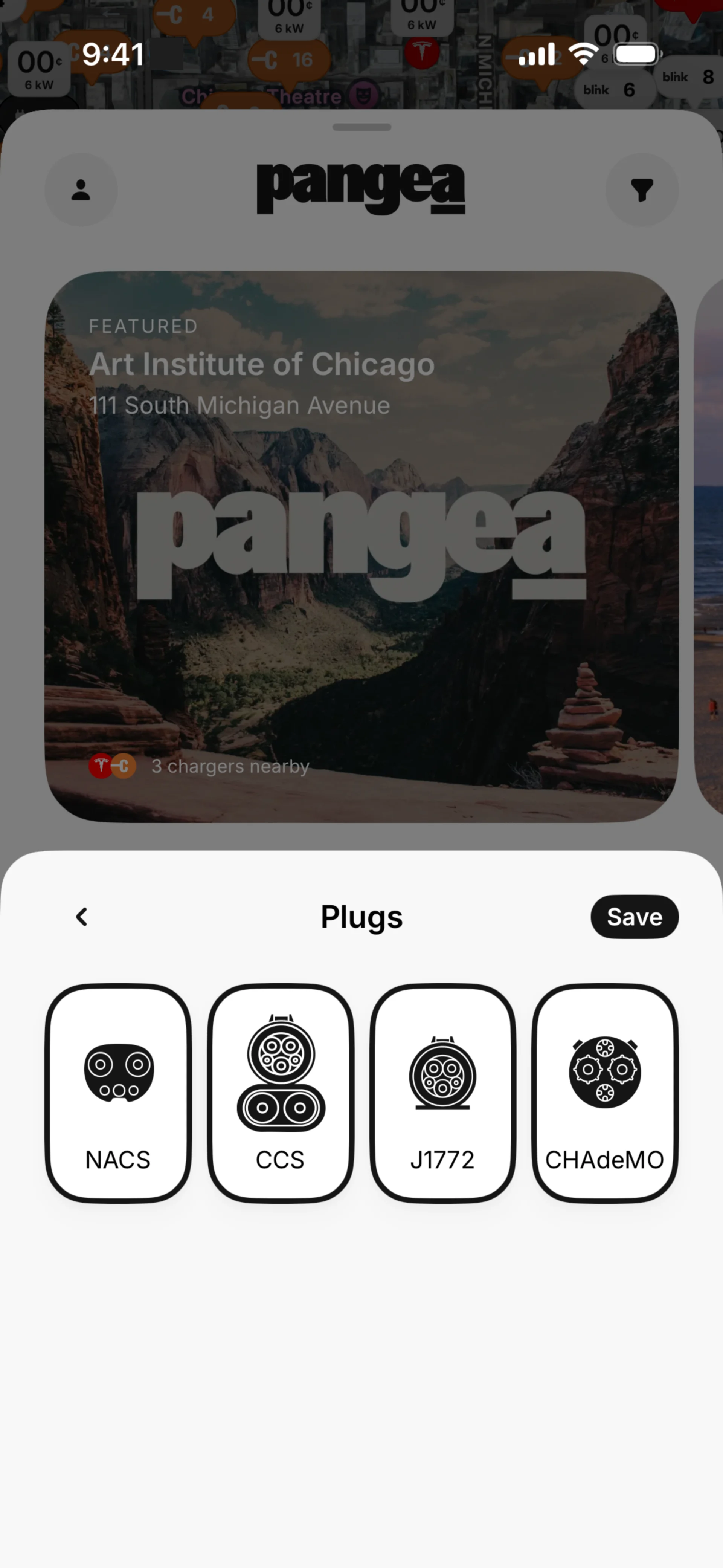
Task: Select the NACS plug type
Action: click(119, 1093)
